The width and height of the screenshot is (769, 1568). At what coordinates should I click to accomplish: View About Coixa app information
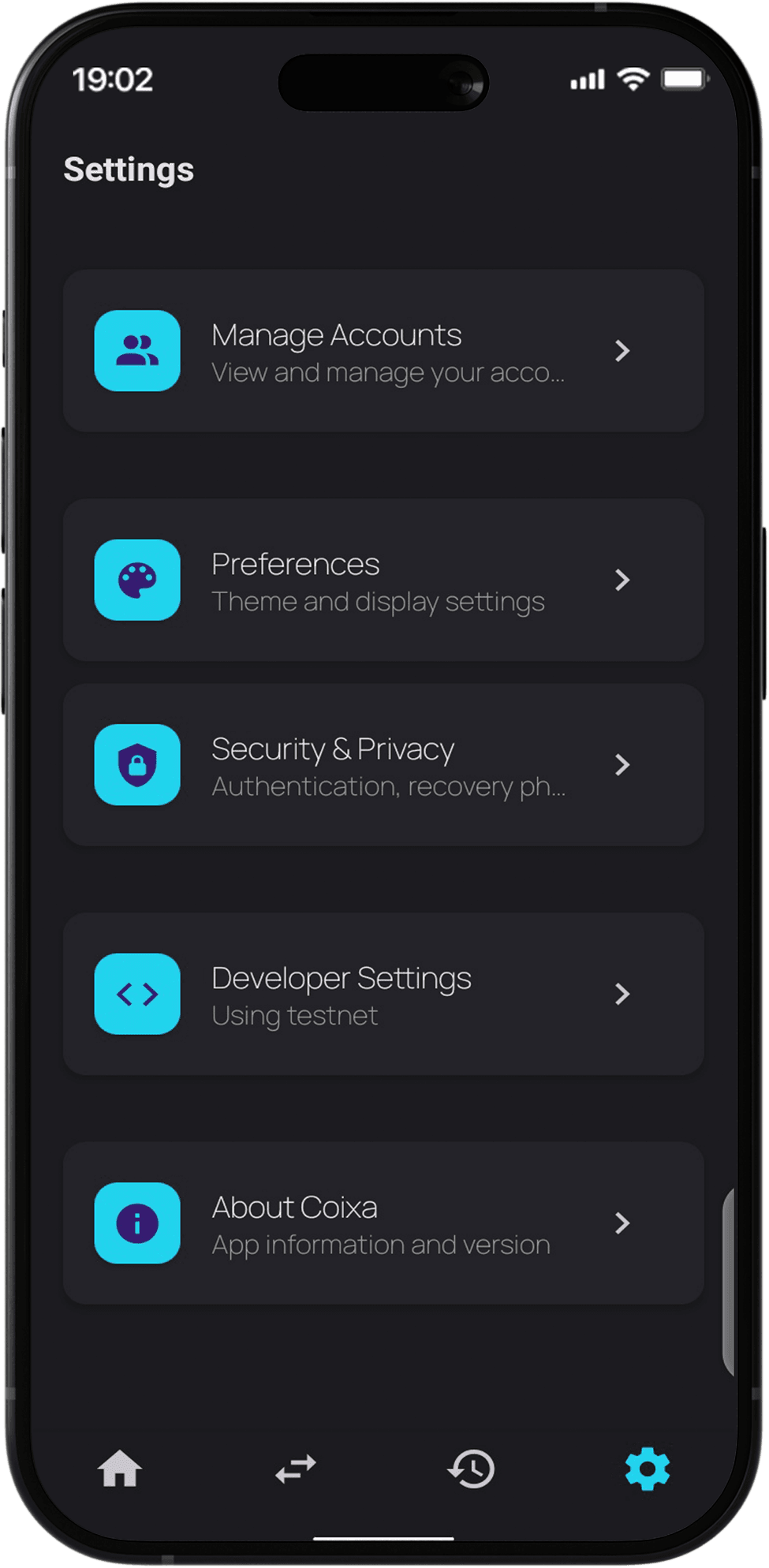pos(383,1223)
